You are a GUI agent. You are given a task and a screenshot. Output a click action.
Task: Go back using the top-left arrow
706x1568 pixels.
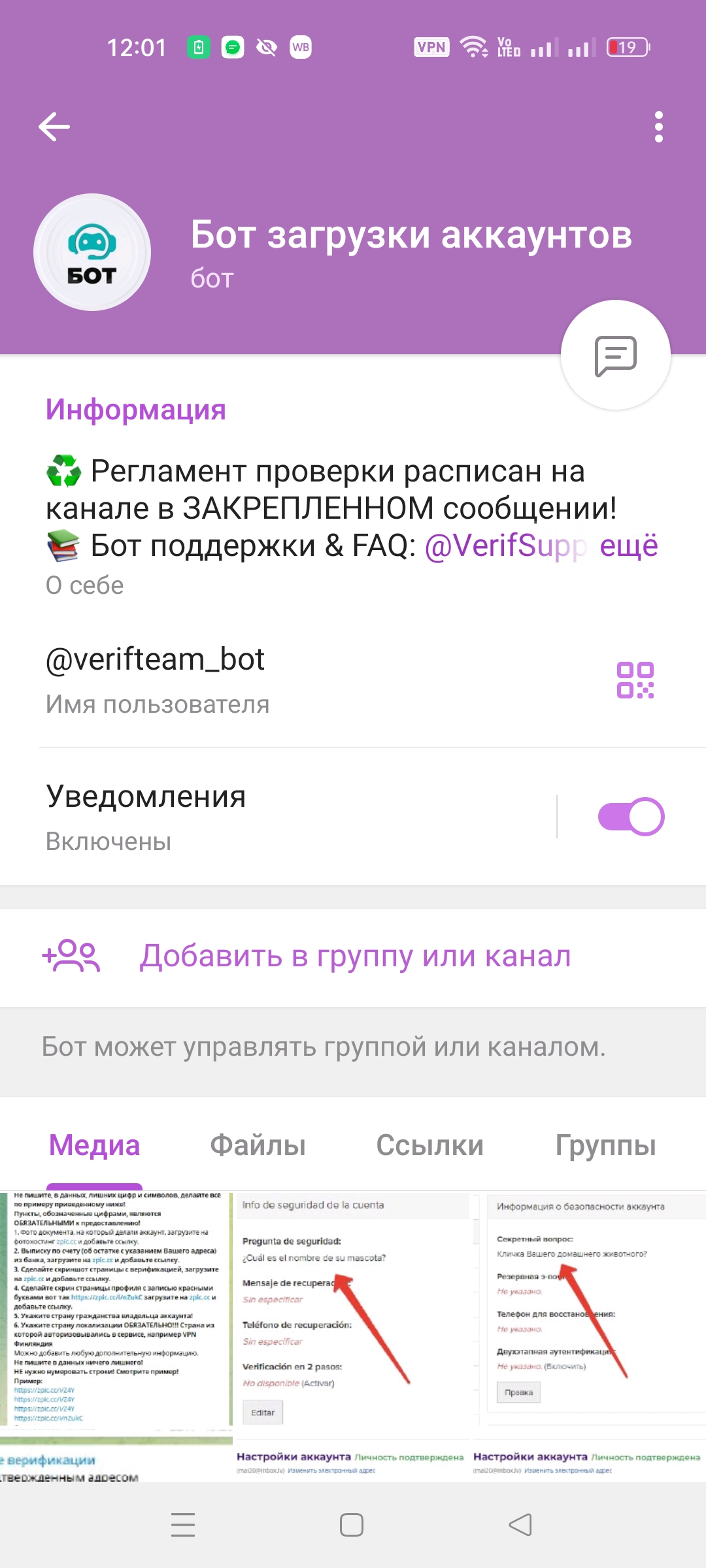tap(54, 127)
